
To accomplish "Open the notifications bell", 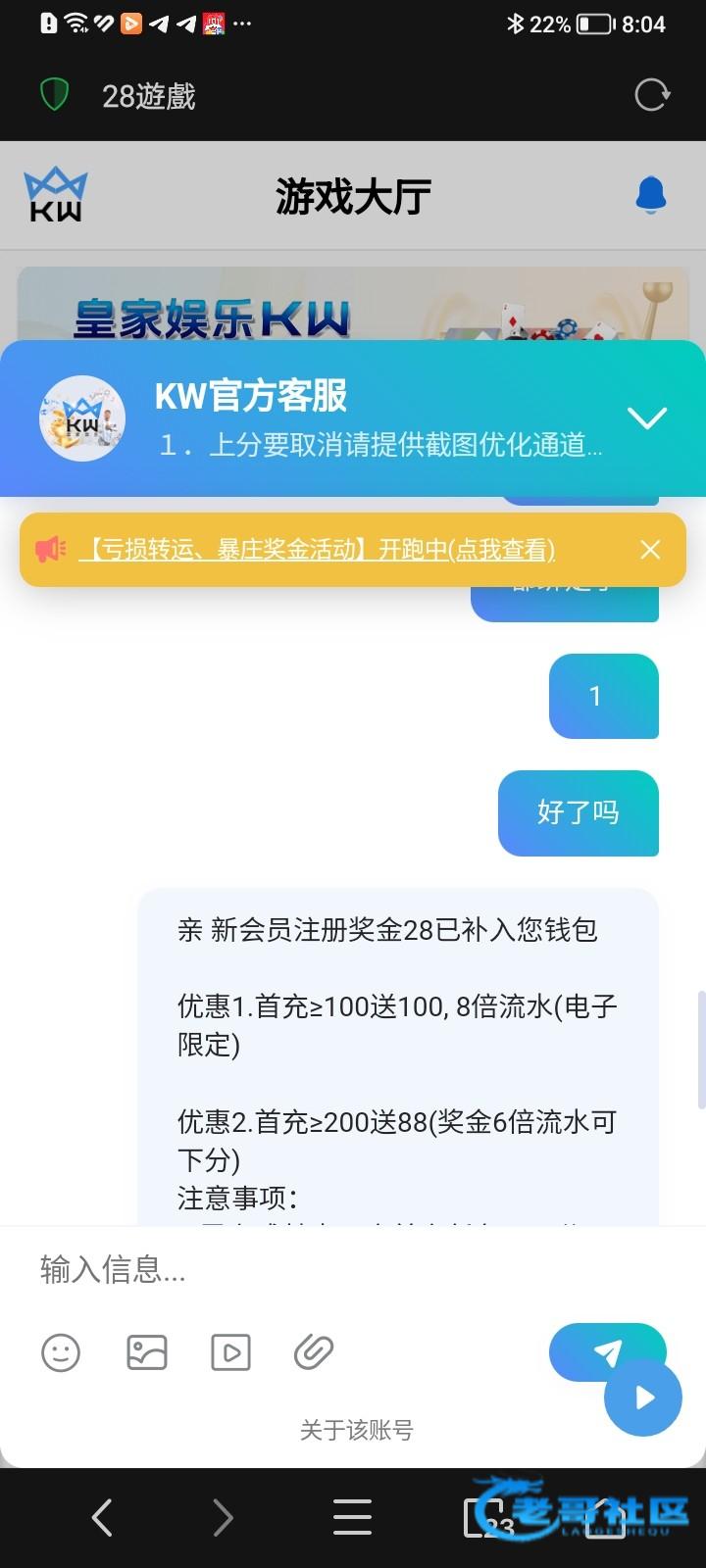I will [x=651, y=195].
